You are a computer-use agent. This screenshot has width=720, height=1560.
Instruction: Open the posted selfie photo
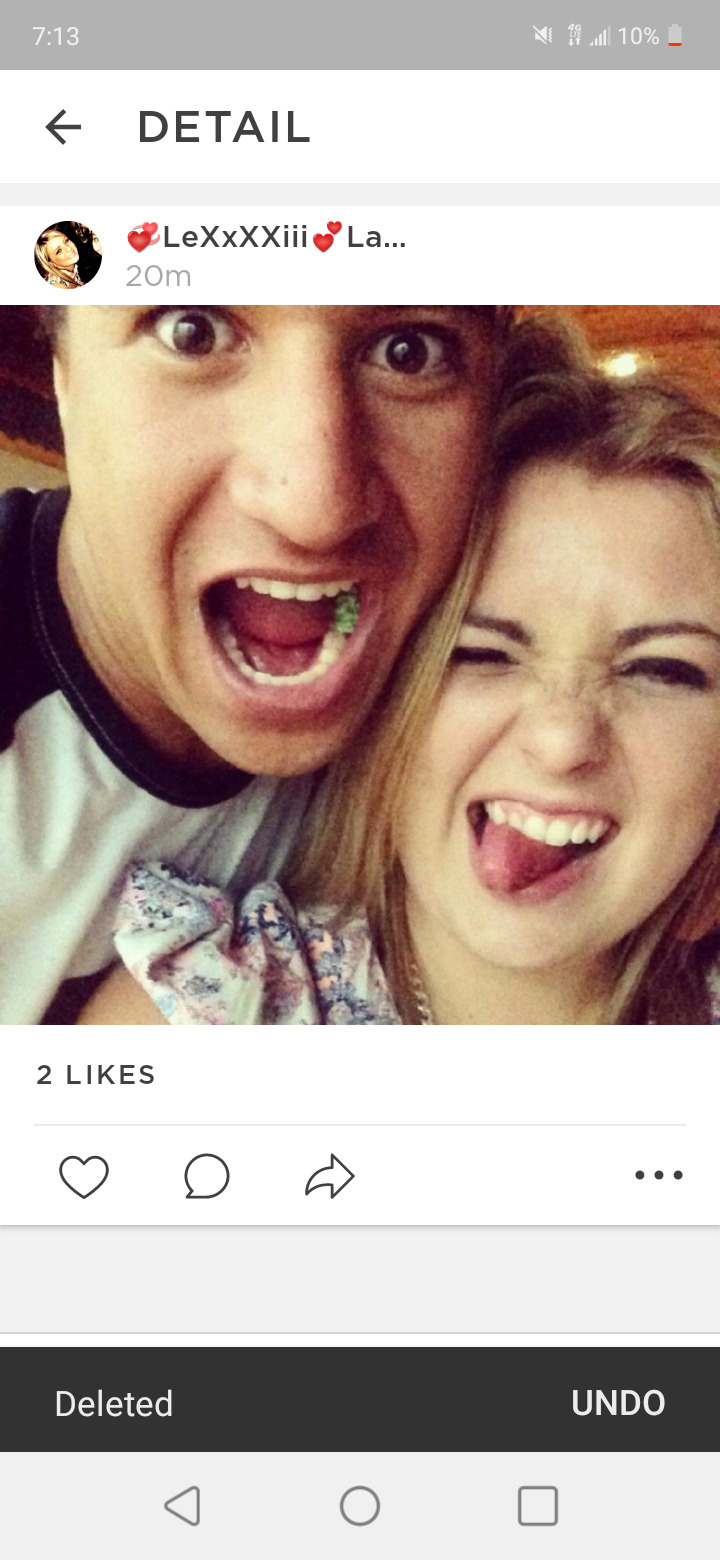360,664
